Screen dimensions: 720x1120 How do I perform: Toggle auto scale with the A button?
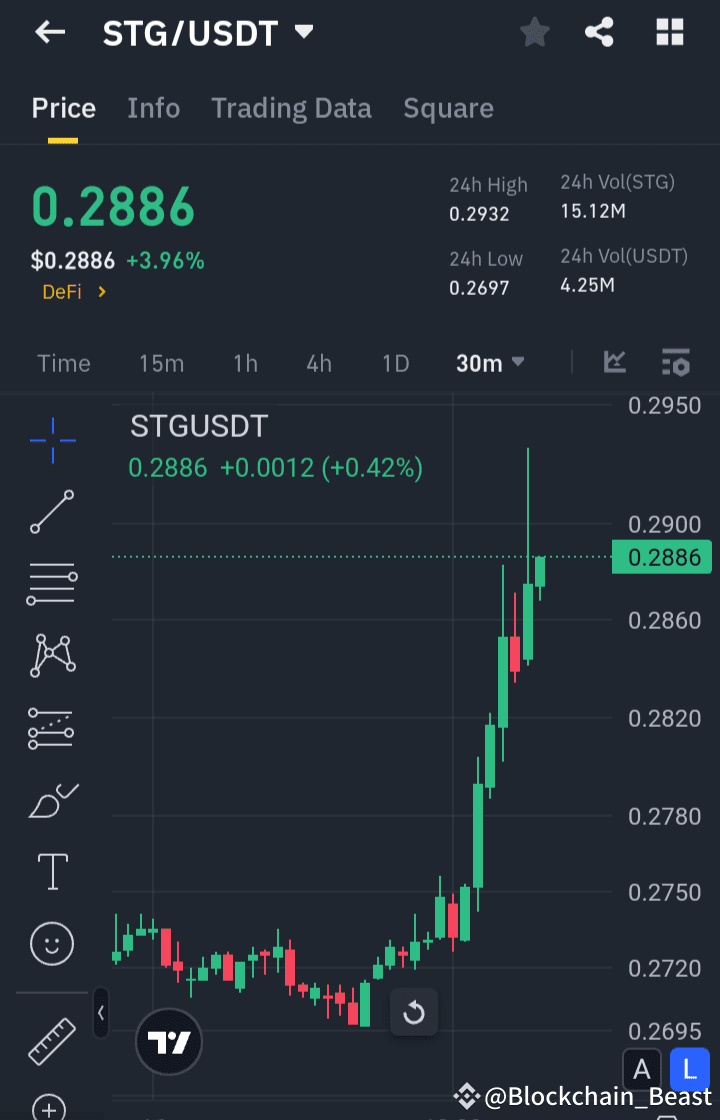642,1070
